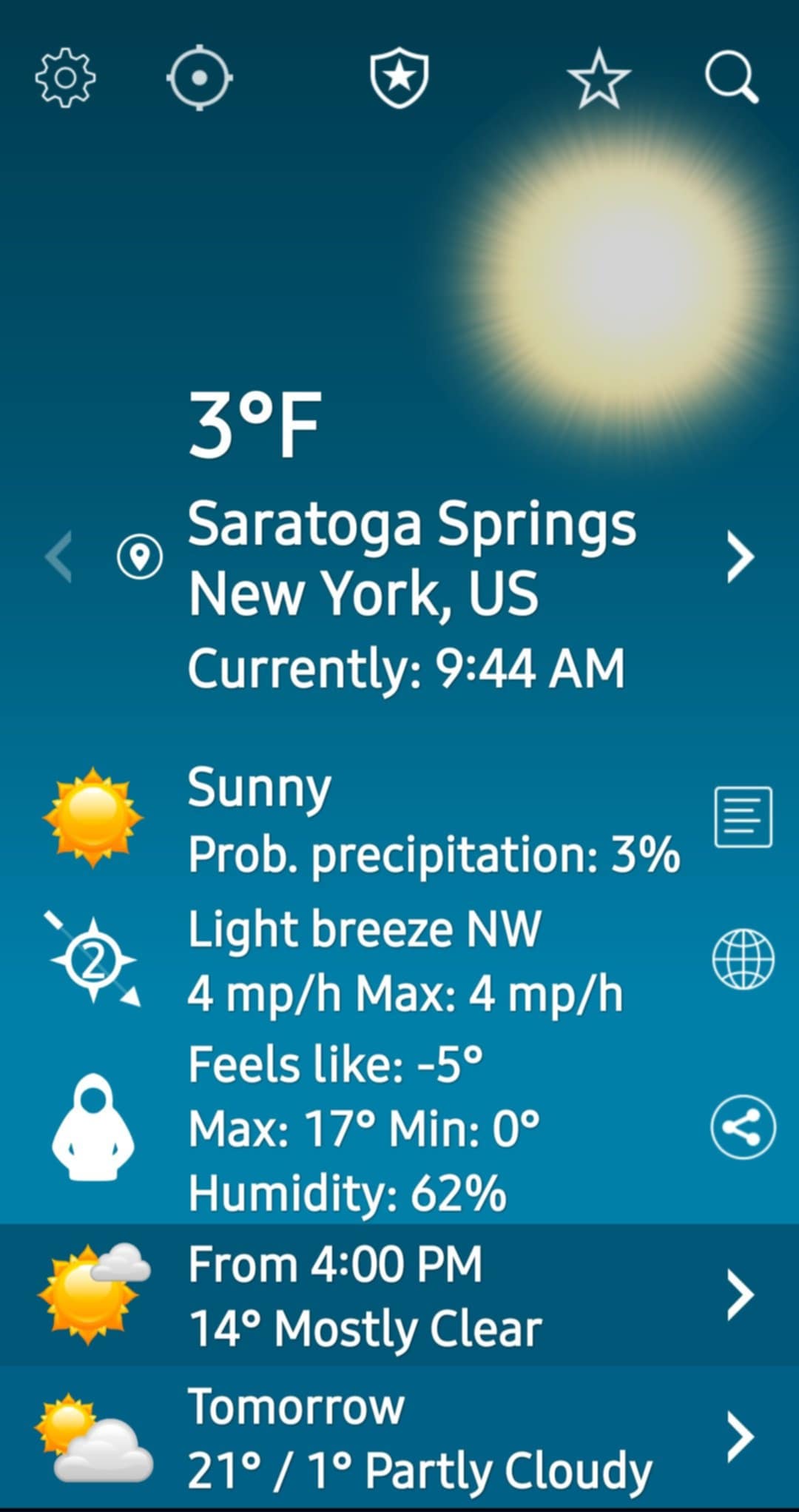Go to previous location arrow
The width and height of the screenshot is (799, 1512).
[59, 557]
